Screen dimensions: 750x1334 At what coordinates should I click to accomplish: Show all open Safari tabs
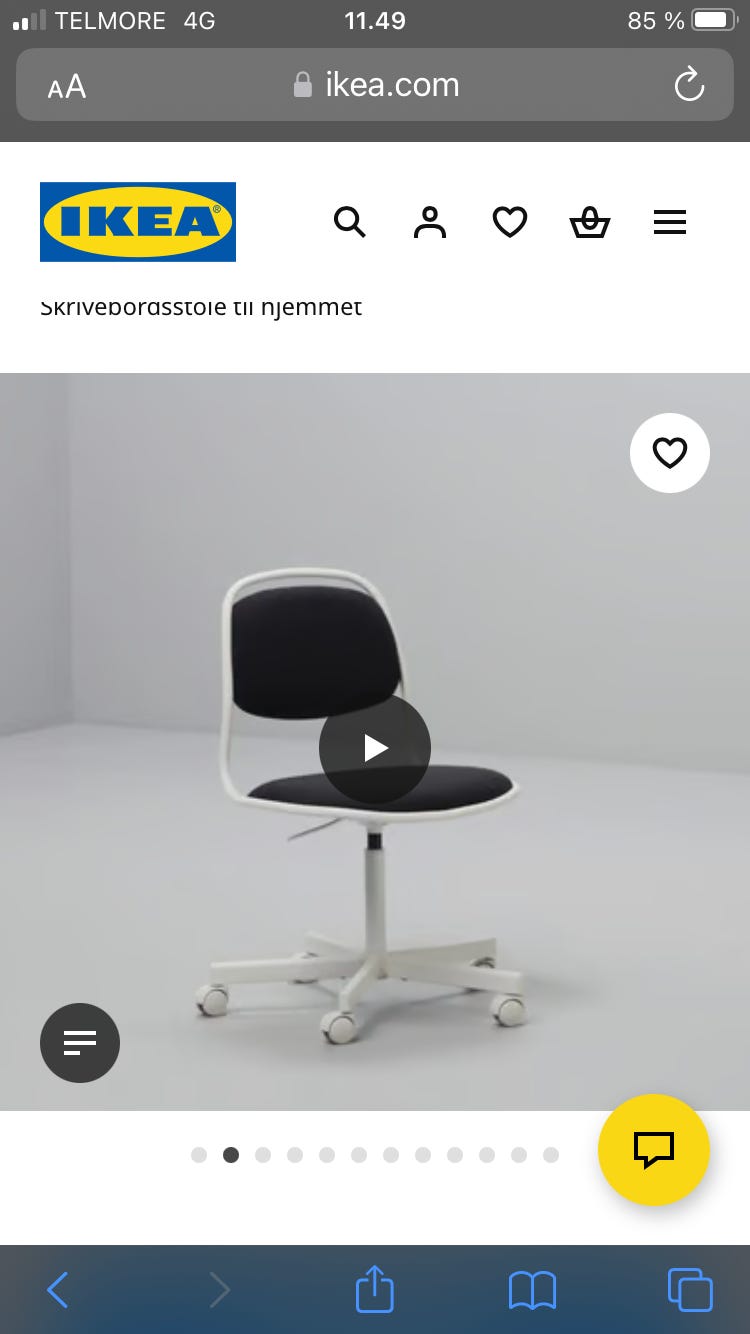(690, 1289)
